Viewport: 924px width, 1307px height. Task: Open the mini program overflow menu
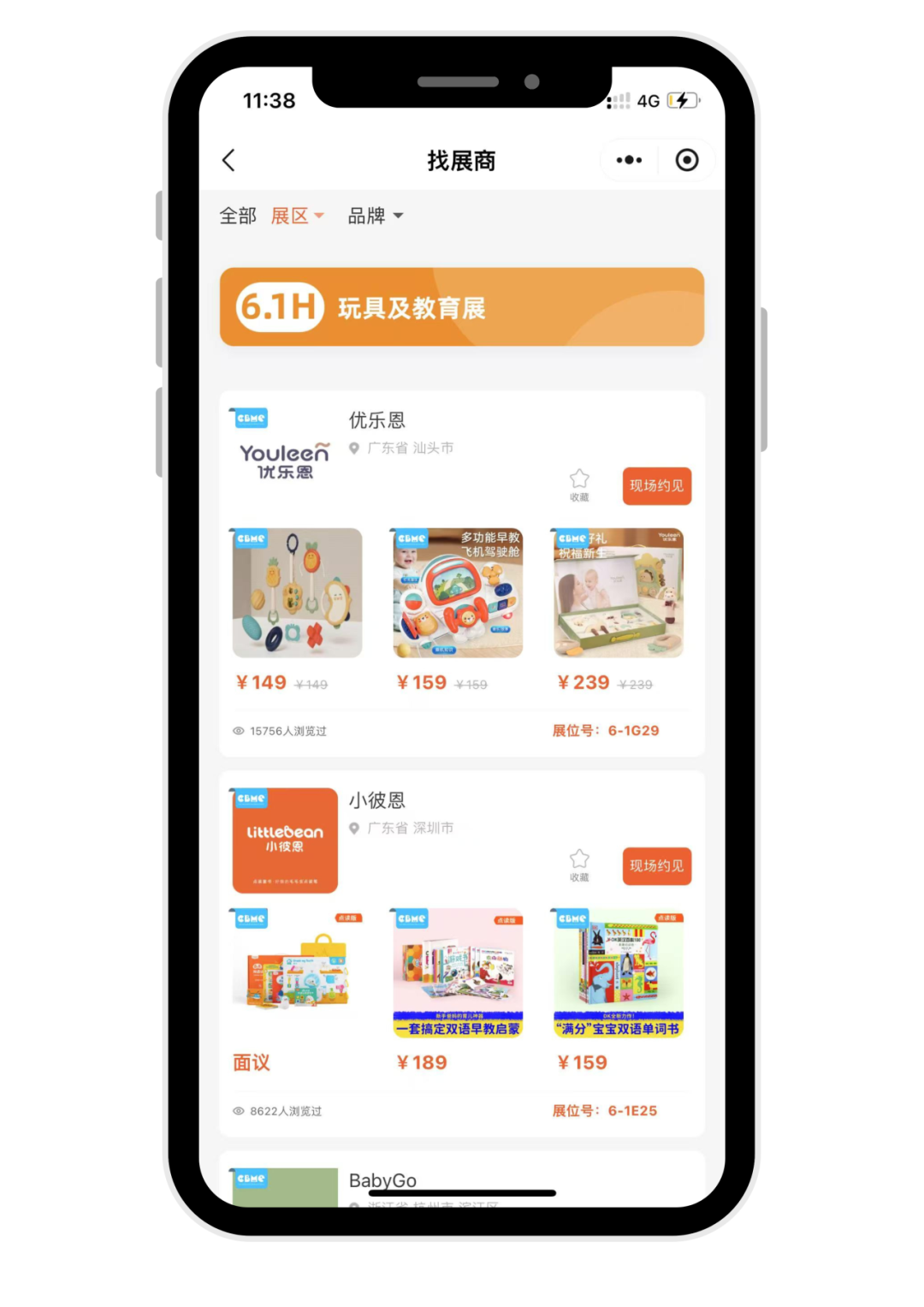[x=629, y=160]
